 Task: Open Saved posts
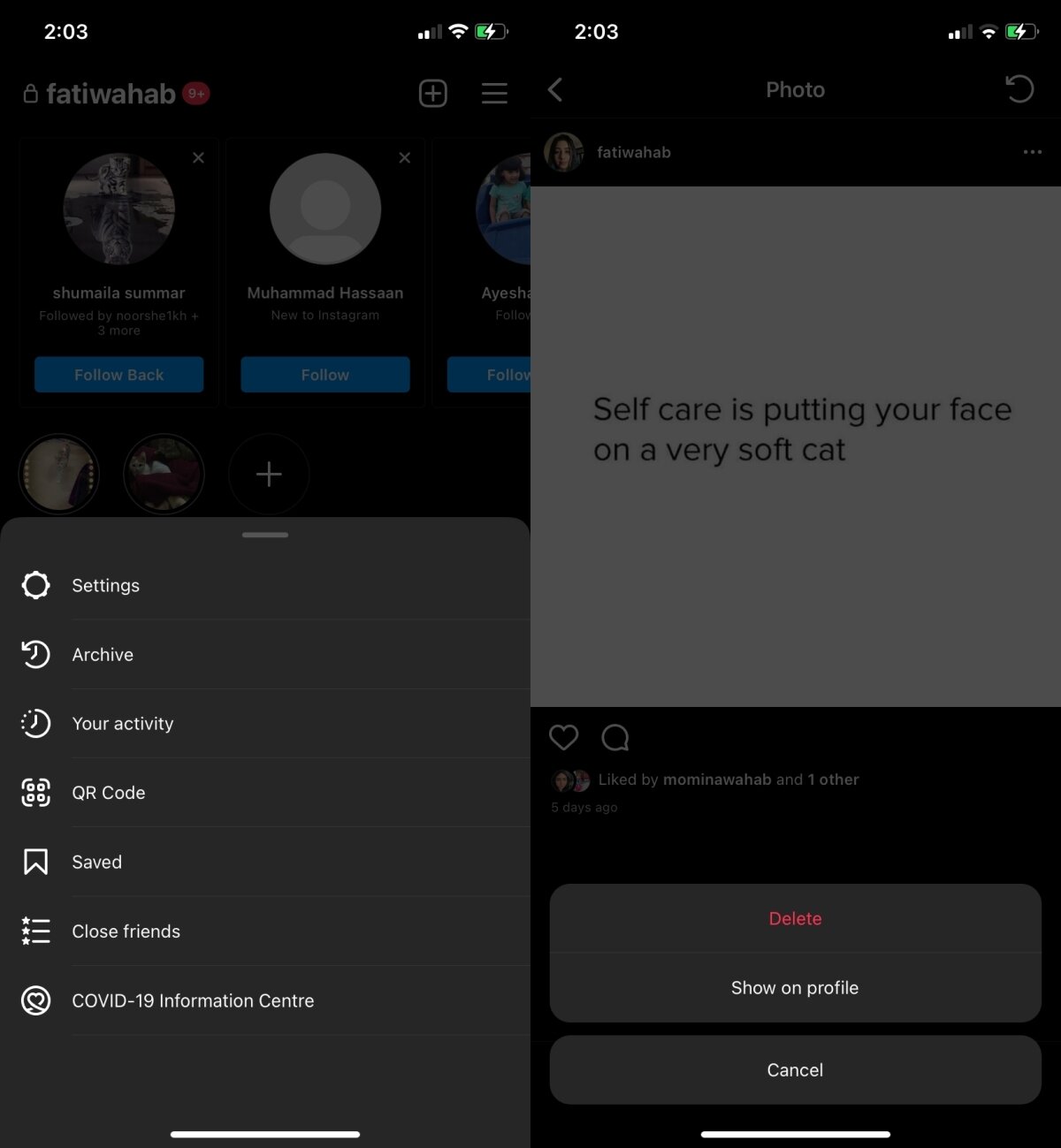(x=96, y=862)
